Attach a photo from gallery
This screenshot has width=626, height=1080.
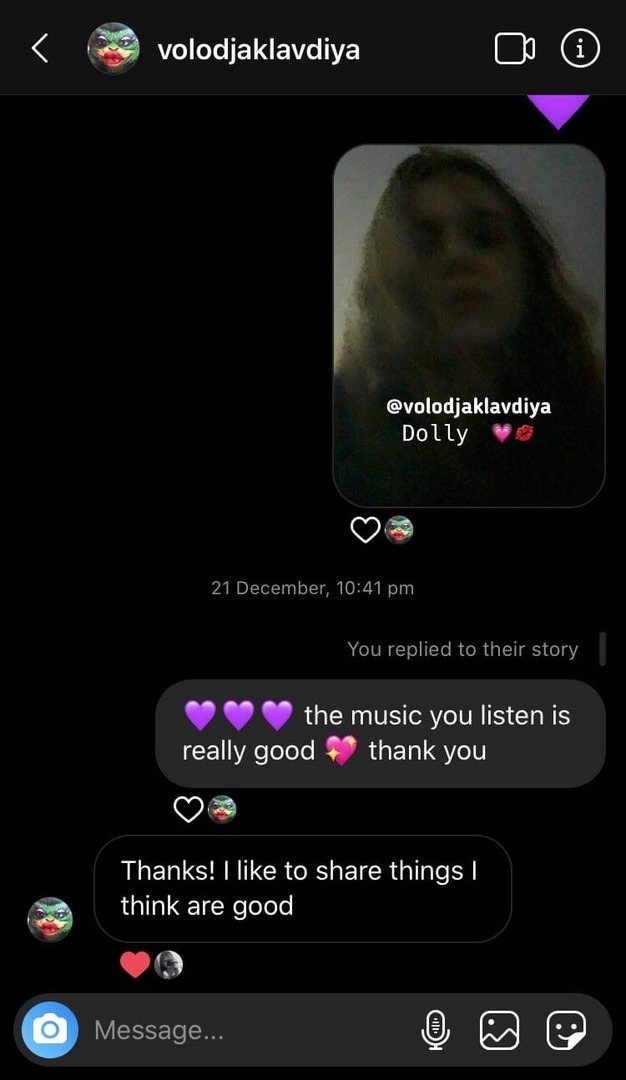click(x=500, y=1030)
